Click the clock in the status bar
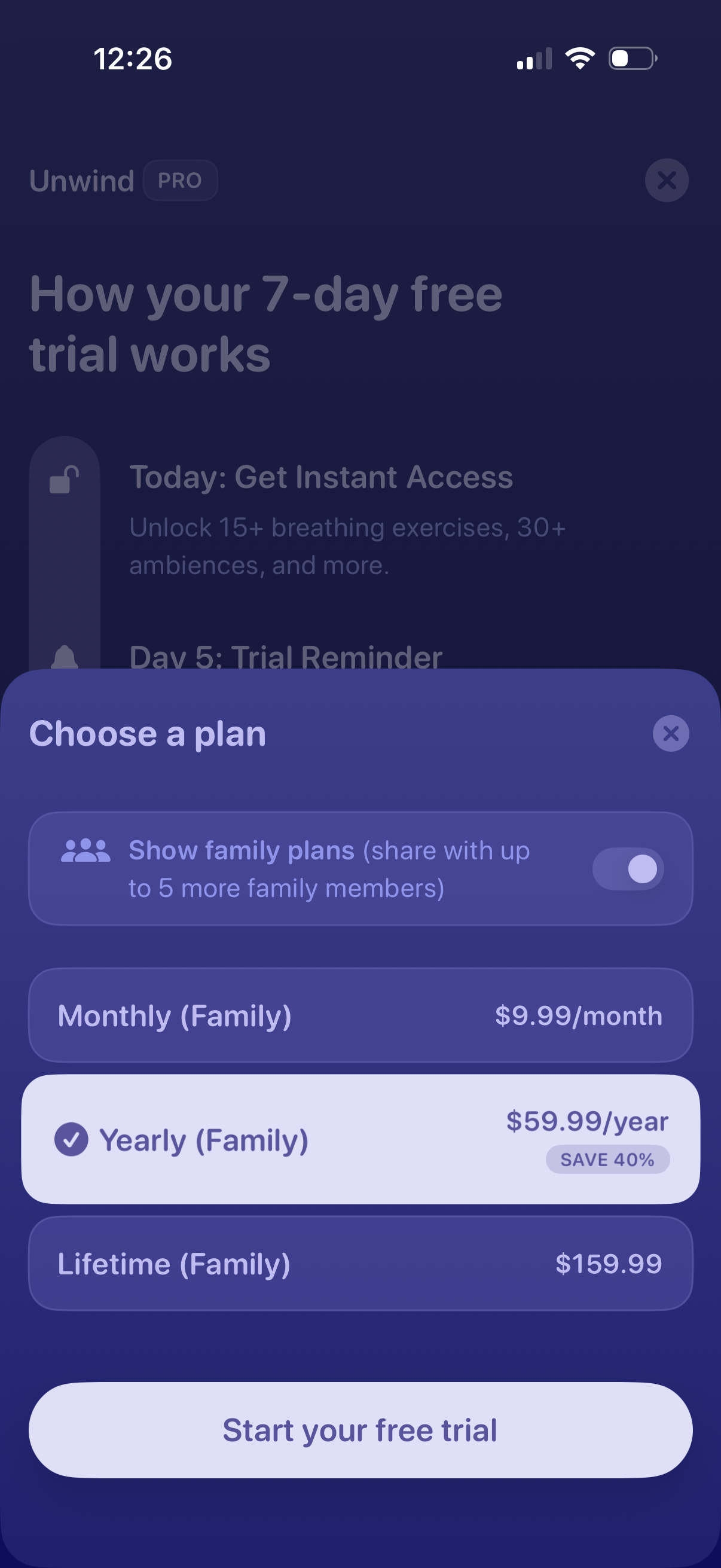This screenshot has height=1568, width=721. [134, 58]
